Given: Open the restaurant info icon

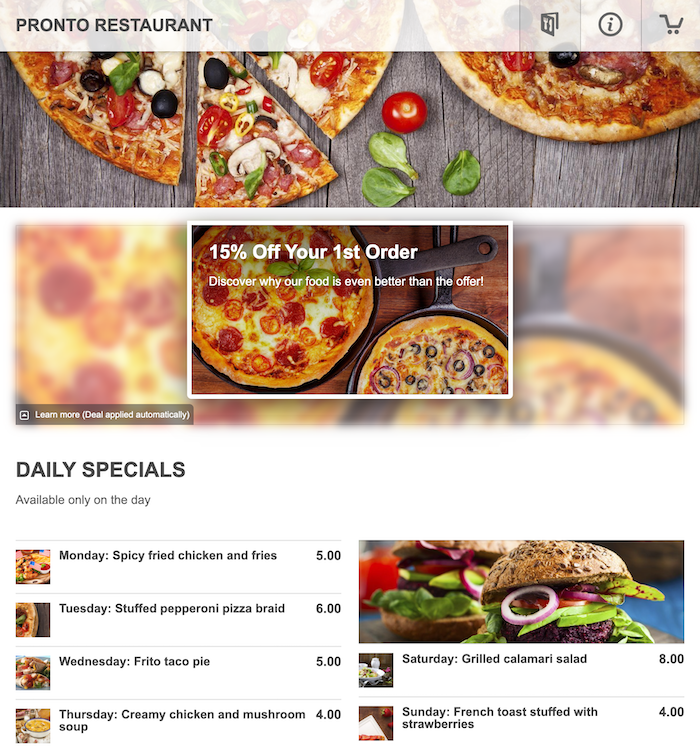Looking at the screenshot, I should (x=610, y=25).
